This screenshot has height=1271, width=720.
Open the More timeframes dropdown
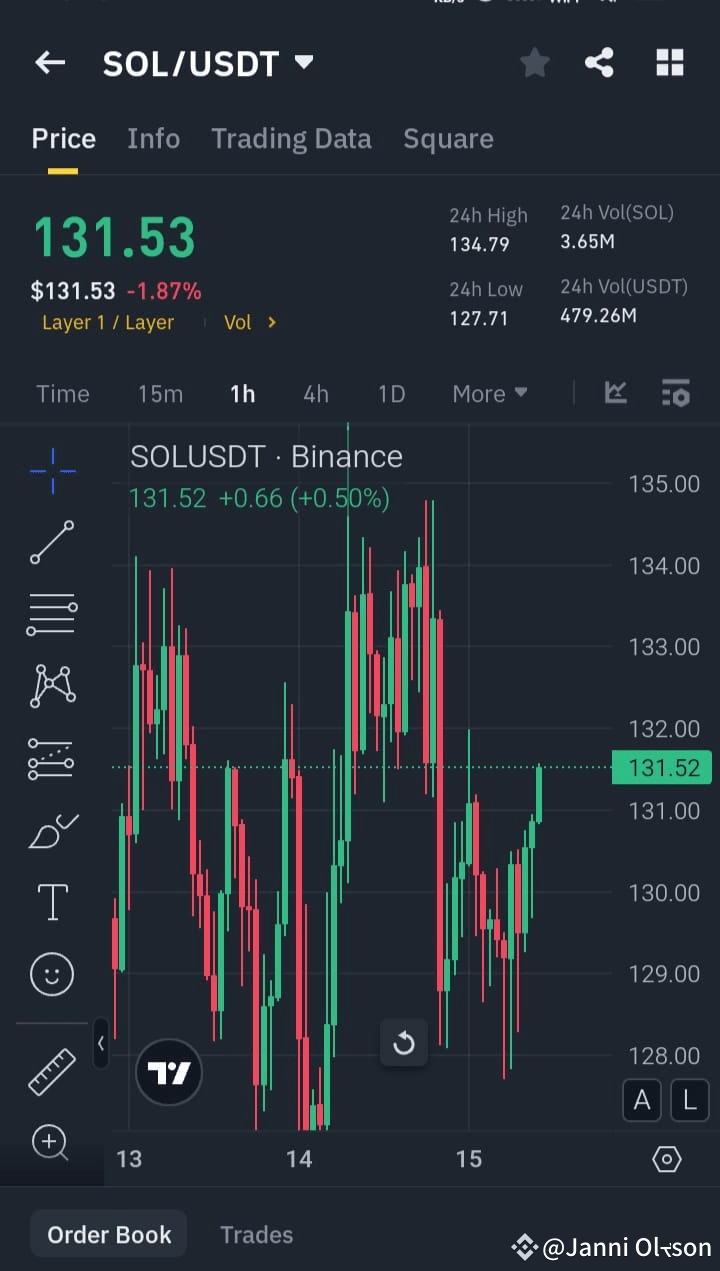(x=489, y=393)
